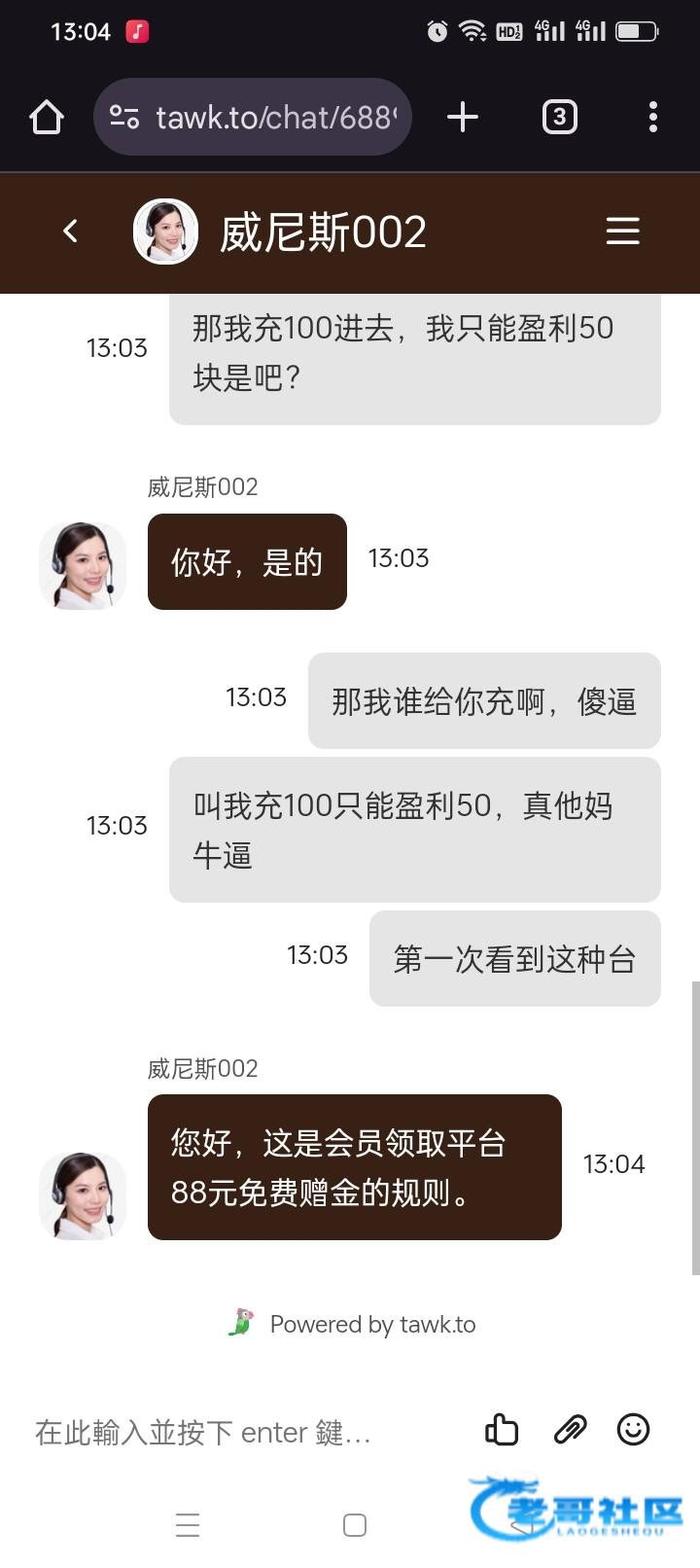700x1568 pixels.
Task: Open the emoji picker
Action: (x=633, y=1430)
